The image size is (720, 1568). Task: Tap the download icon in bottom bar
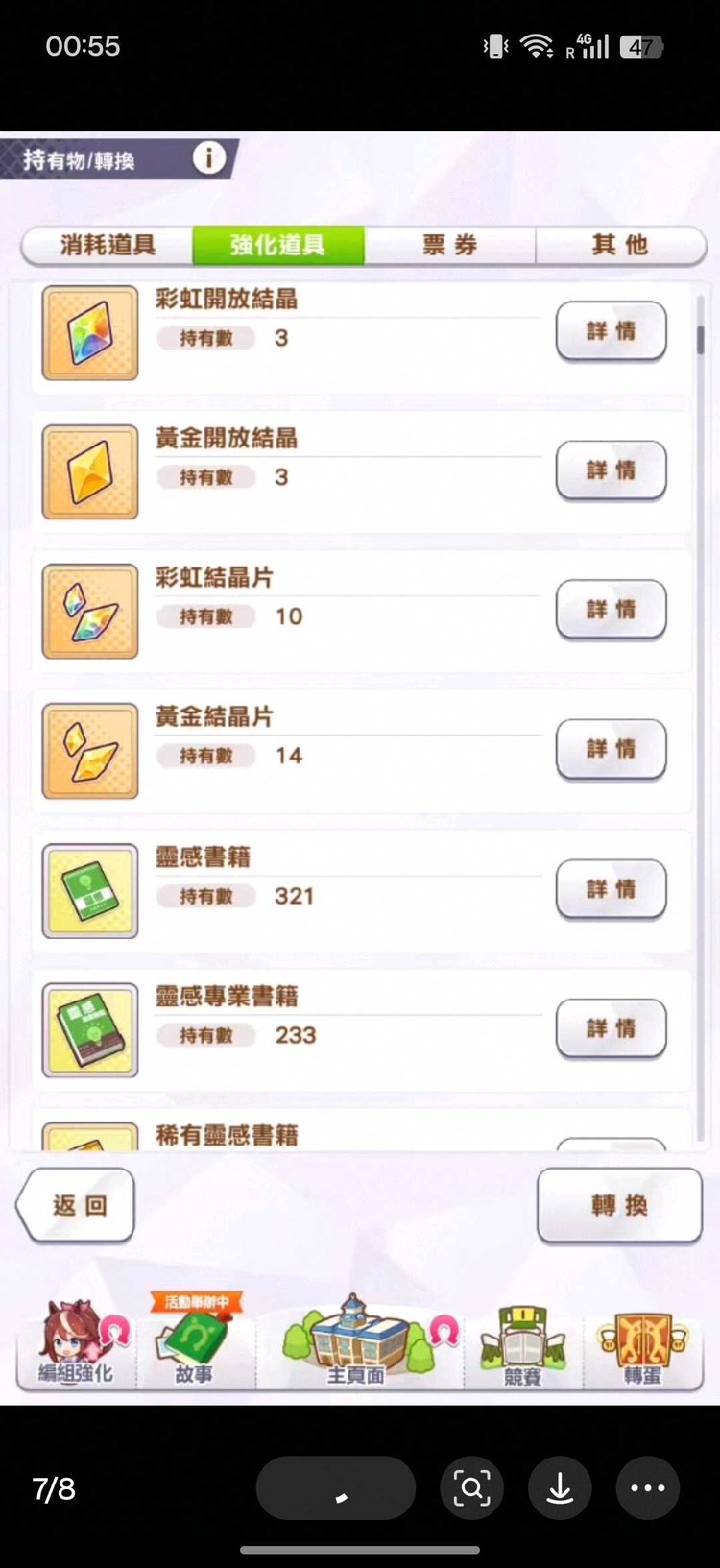tap(560, 1487)
